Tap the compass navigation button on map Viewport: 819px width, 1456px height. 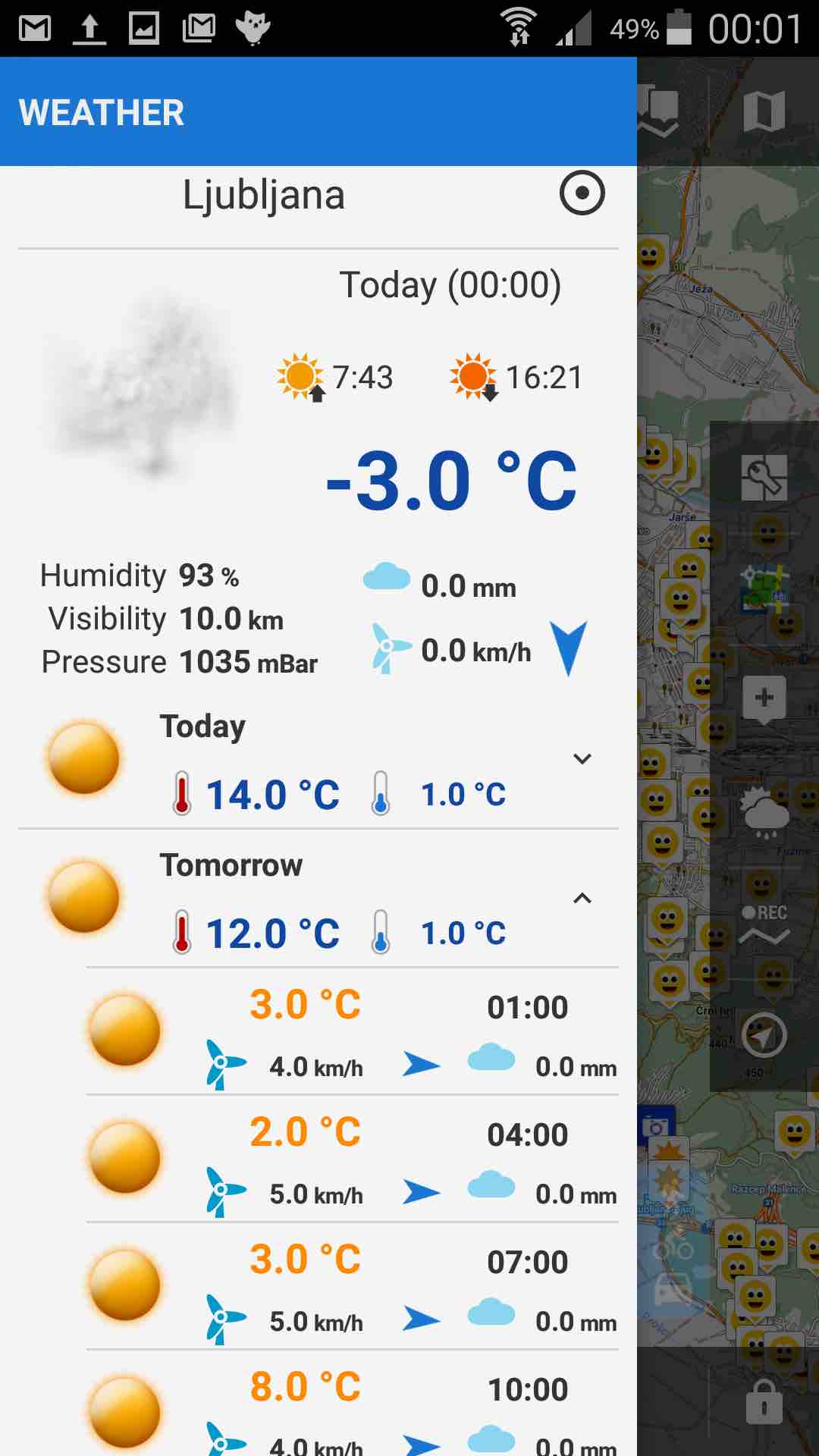[x=764, y=1035]
